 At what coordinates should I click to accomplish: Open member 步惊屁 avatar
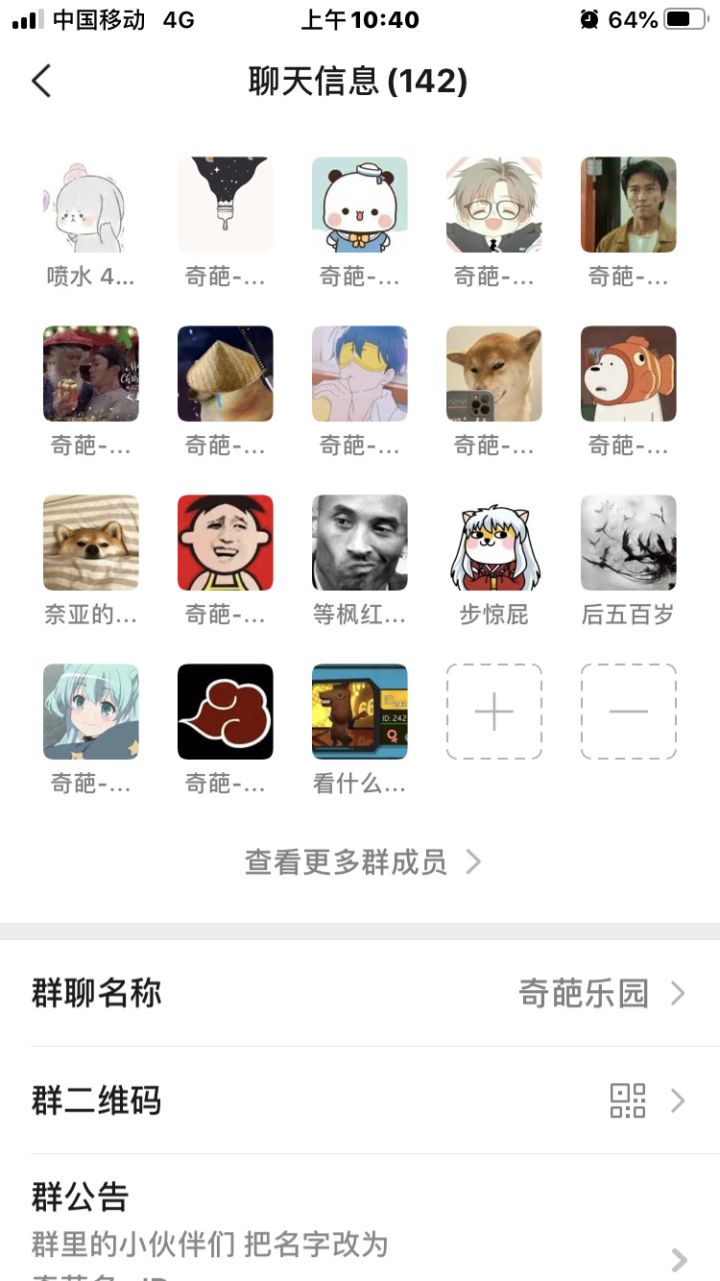[x=493, y=542]
